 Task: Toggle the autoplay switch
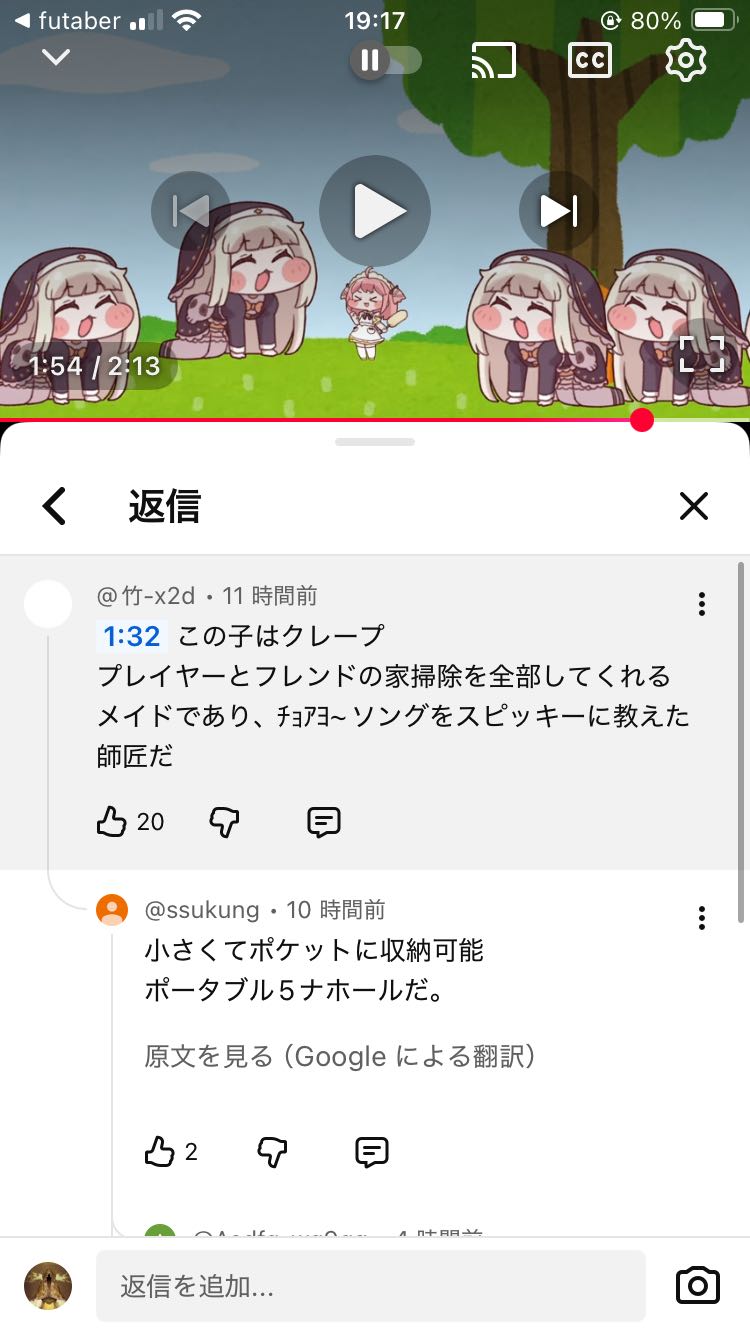385,60
